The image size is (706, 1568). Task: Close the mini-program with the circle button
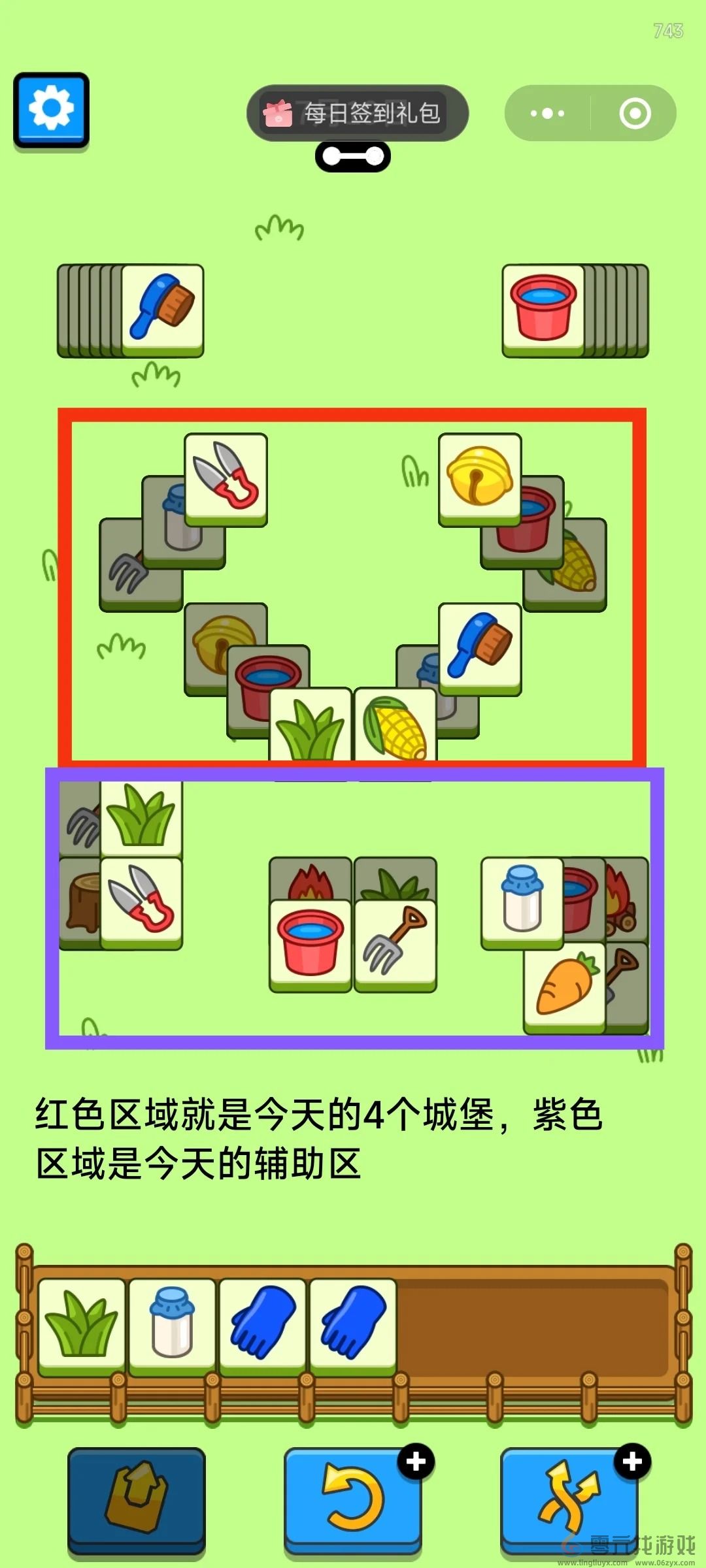click(x=635, y=114)
